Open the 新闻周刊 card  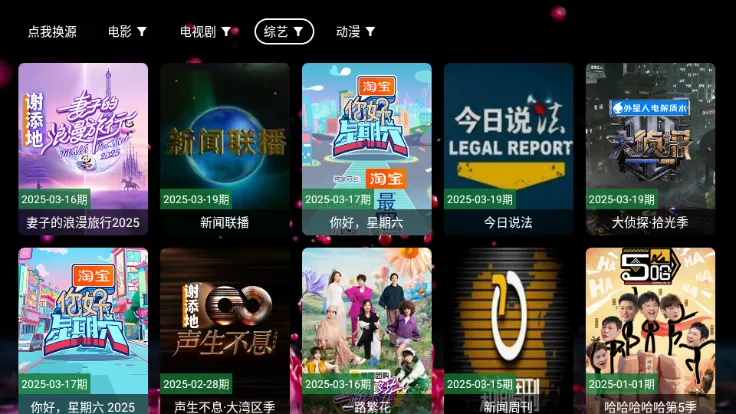(509, 330)
